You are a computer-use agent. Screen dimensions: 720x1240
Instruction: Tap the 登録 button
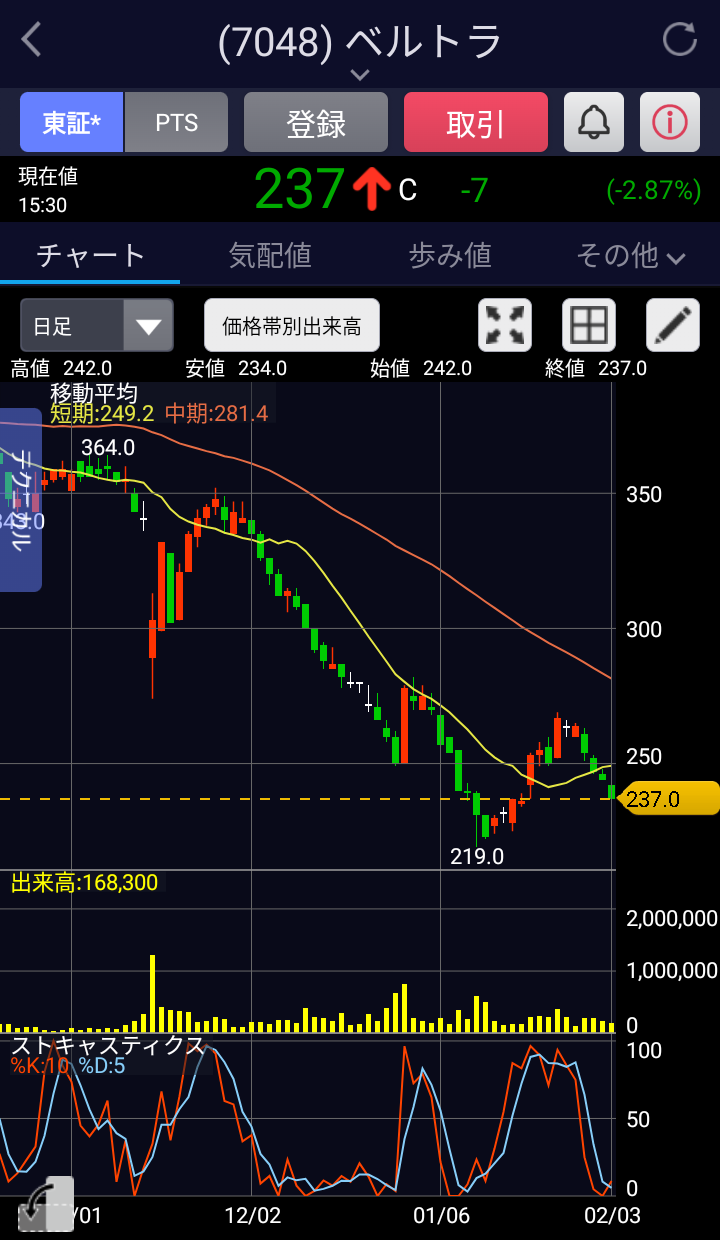pos(316,123)
